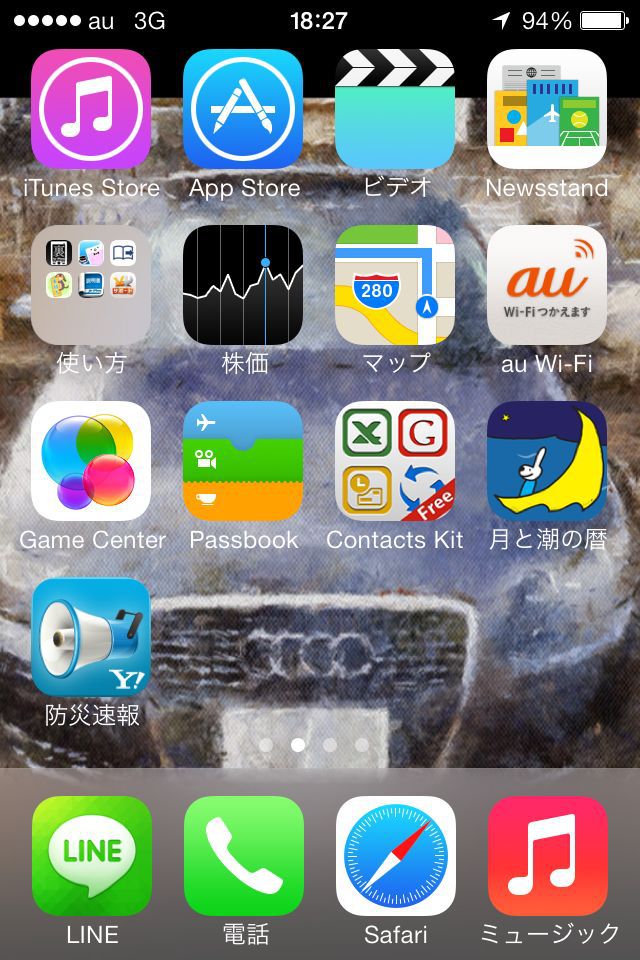Open the 電話 phone app

click(244, 856)
